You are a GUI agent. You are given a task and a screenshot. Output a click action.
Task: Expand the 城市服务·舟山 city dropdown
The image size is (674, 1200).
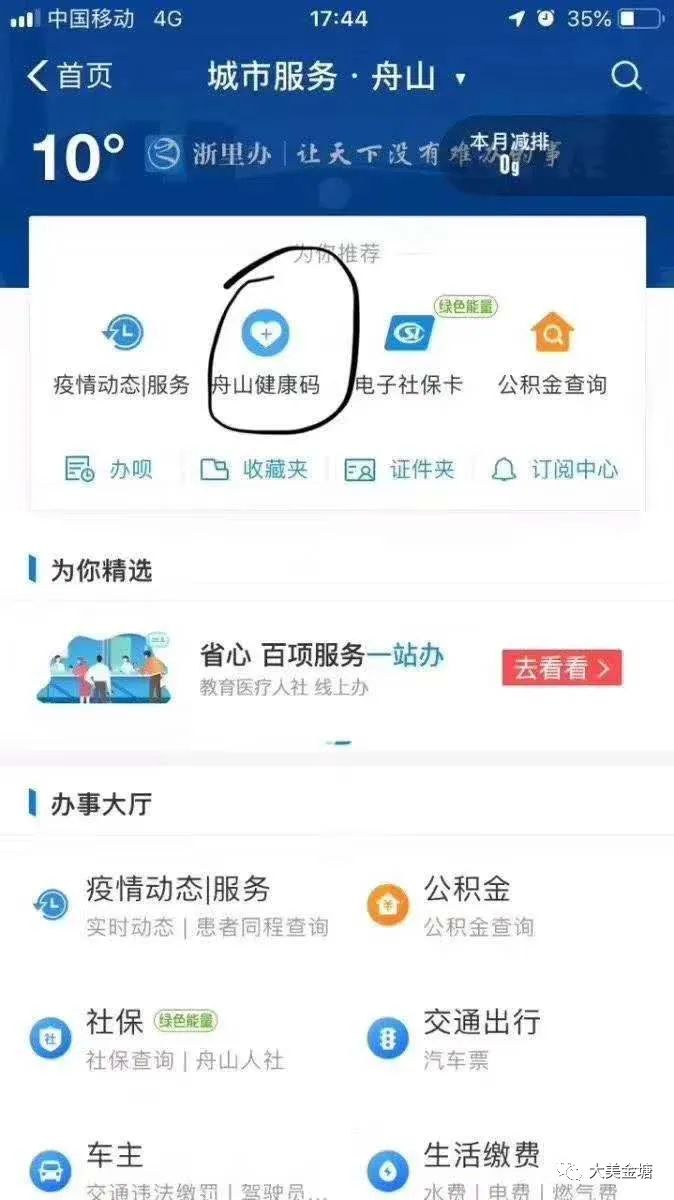point(336,76)
